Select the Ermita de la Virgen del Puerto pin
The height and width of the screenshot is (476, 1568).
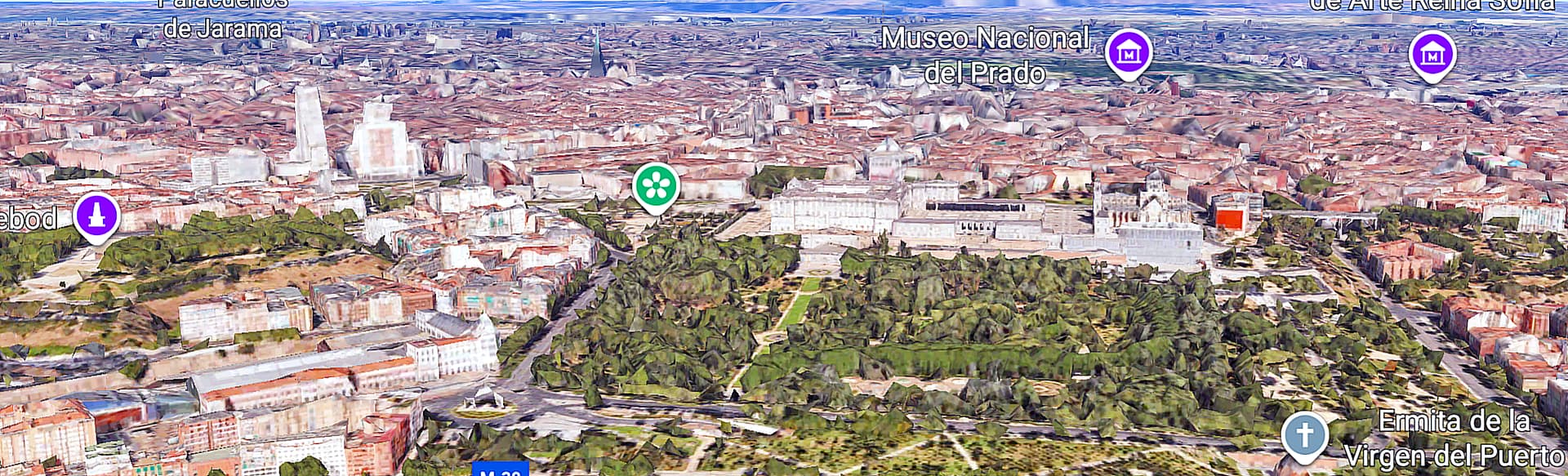[x=1303, y=434]
